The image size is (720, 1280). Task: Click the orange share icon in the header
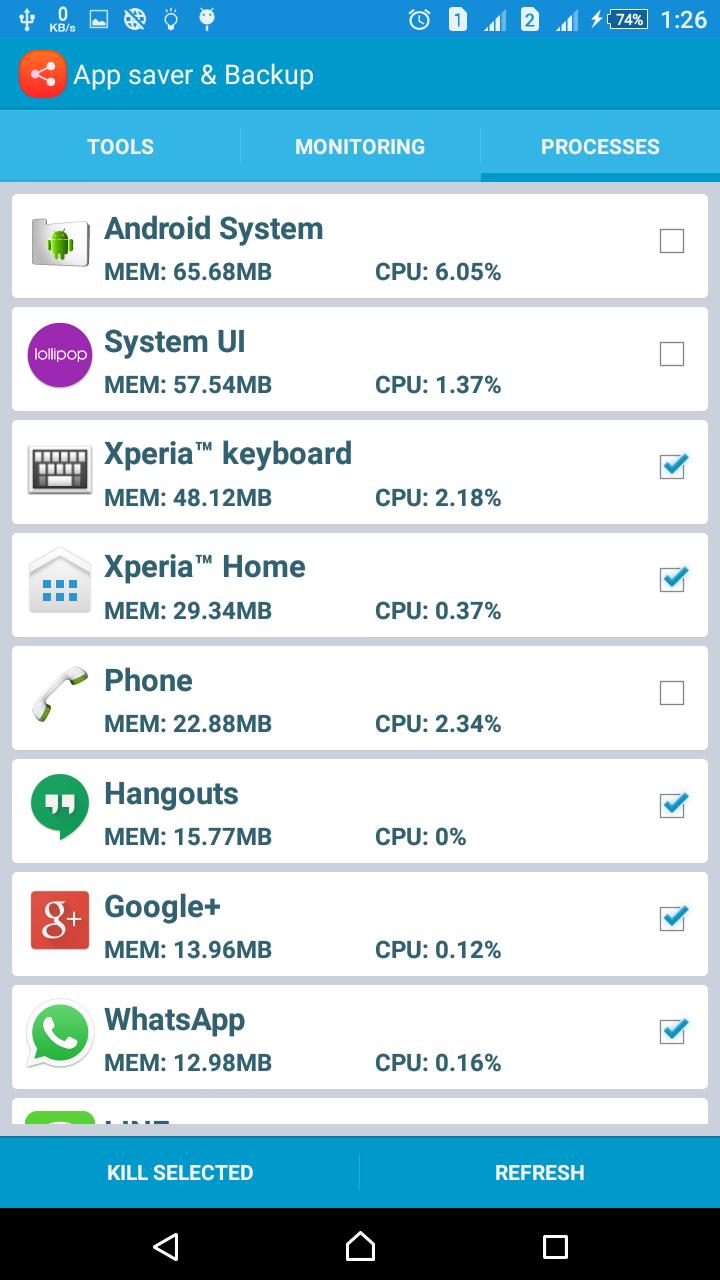(x=42, y=73)
